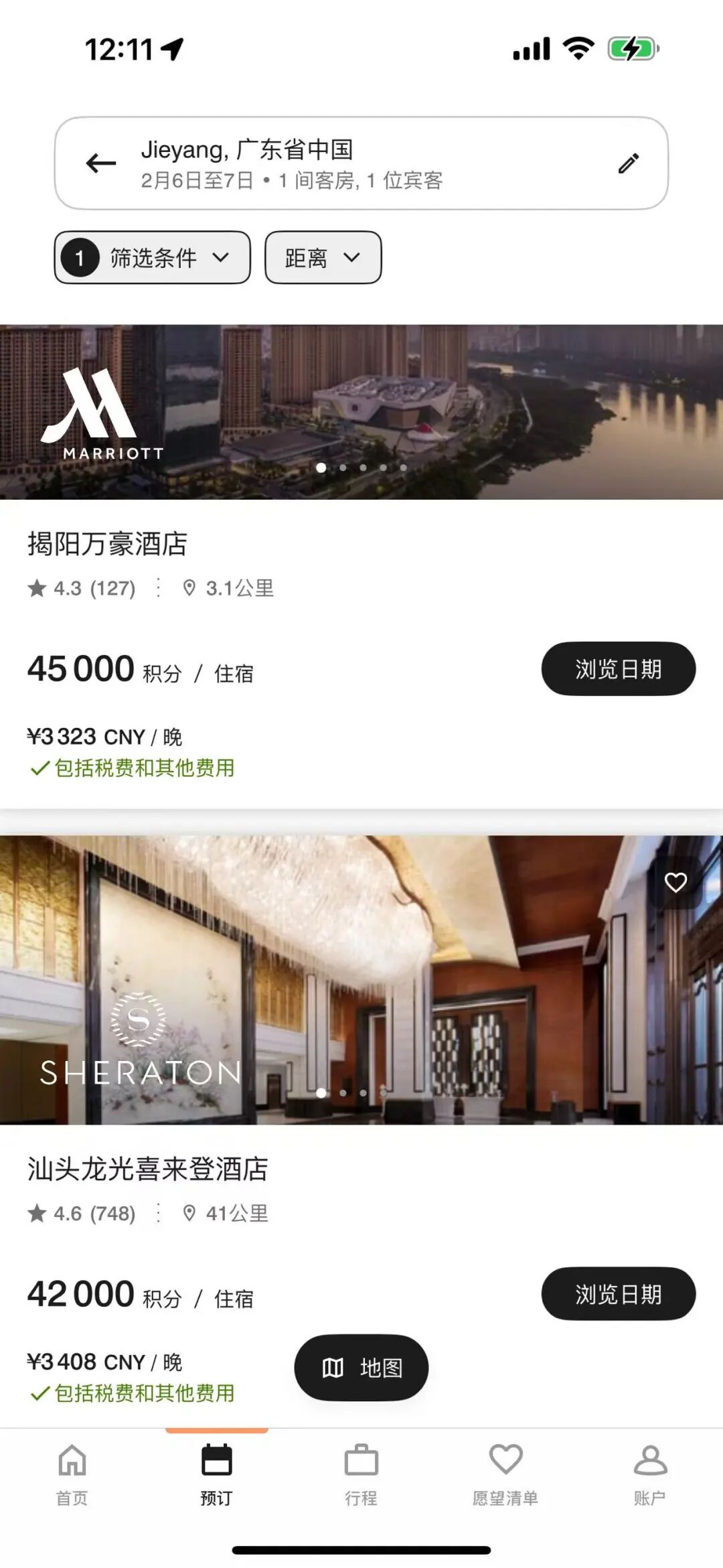Tap 浏览日期 for 汕头龙光喜来登酒店

pyautogui.click(x=618, y=1294)
